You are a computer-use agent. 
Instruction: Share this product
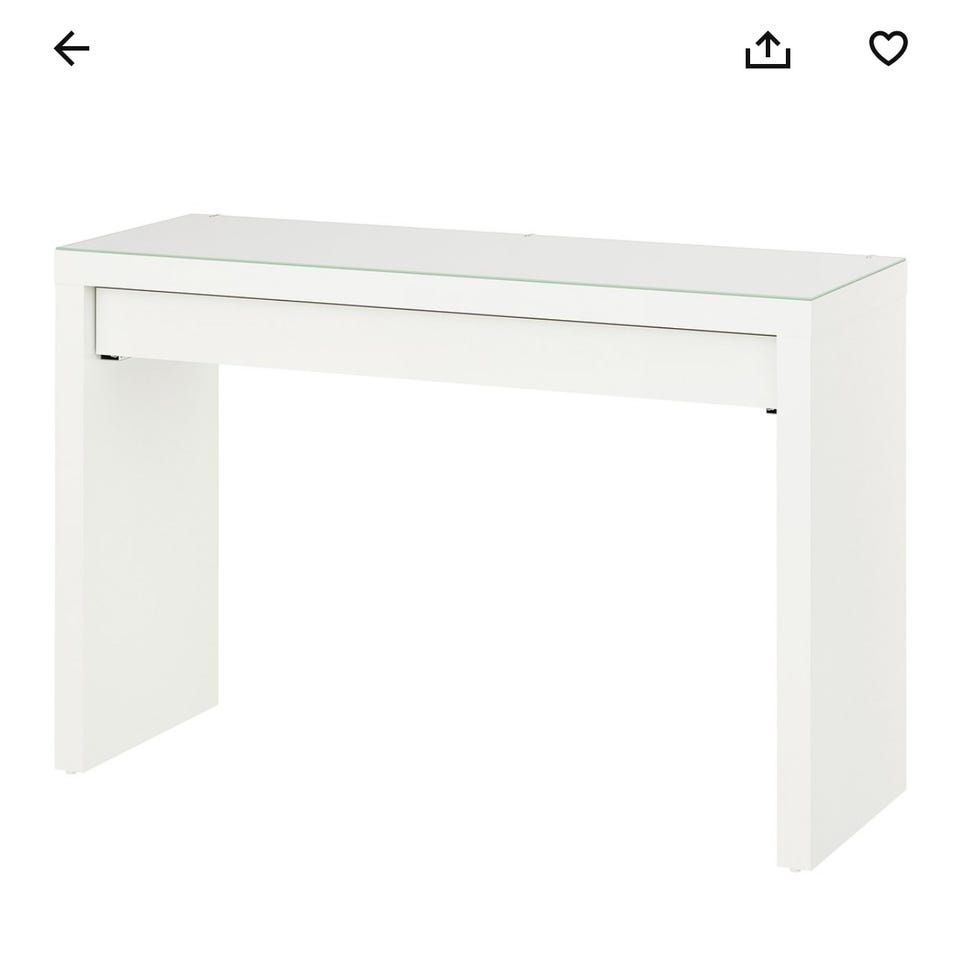767,49
